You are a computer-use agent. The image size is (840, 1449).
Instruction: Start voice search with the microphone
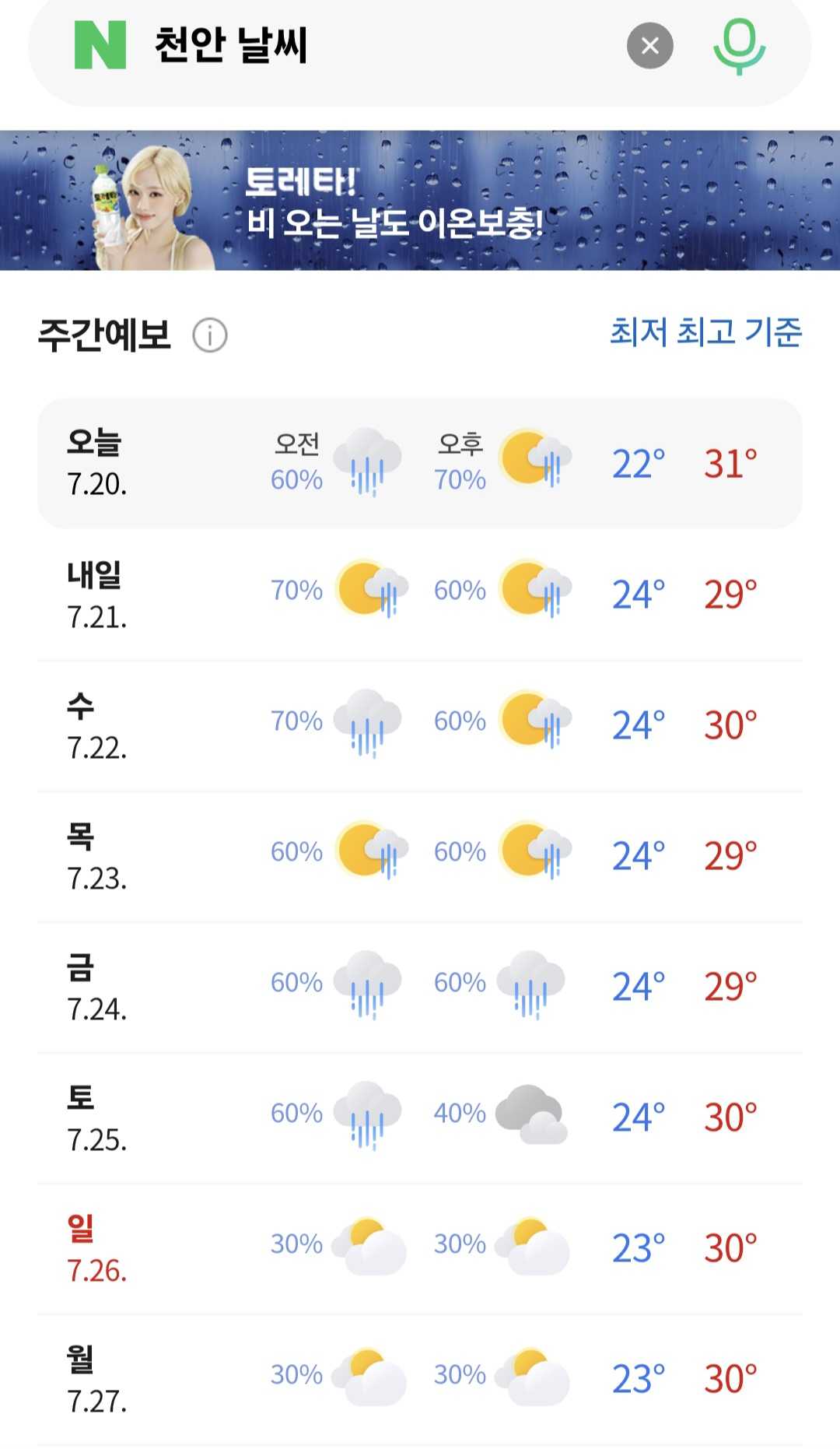tap(739, 46)
